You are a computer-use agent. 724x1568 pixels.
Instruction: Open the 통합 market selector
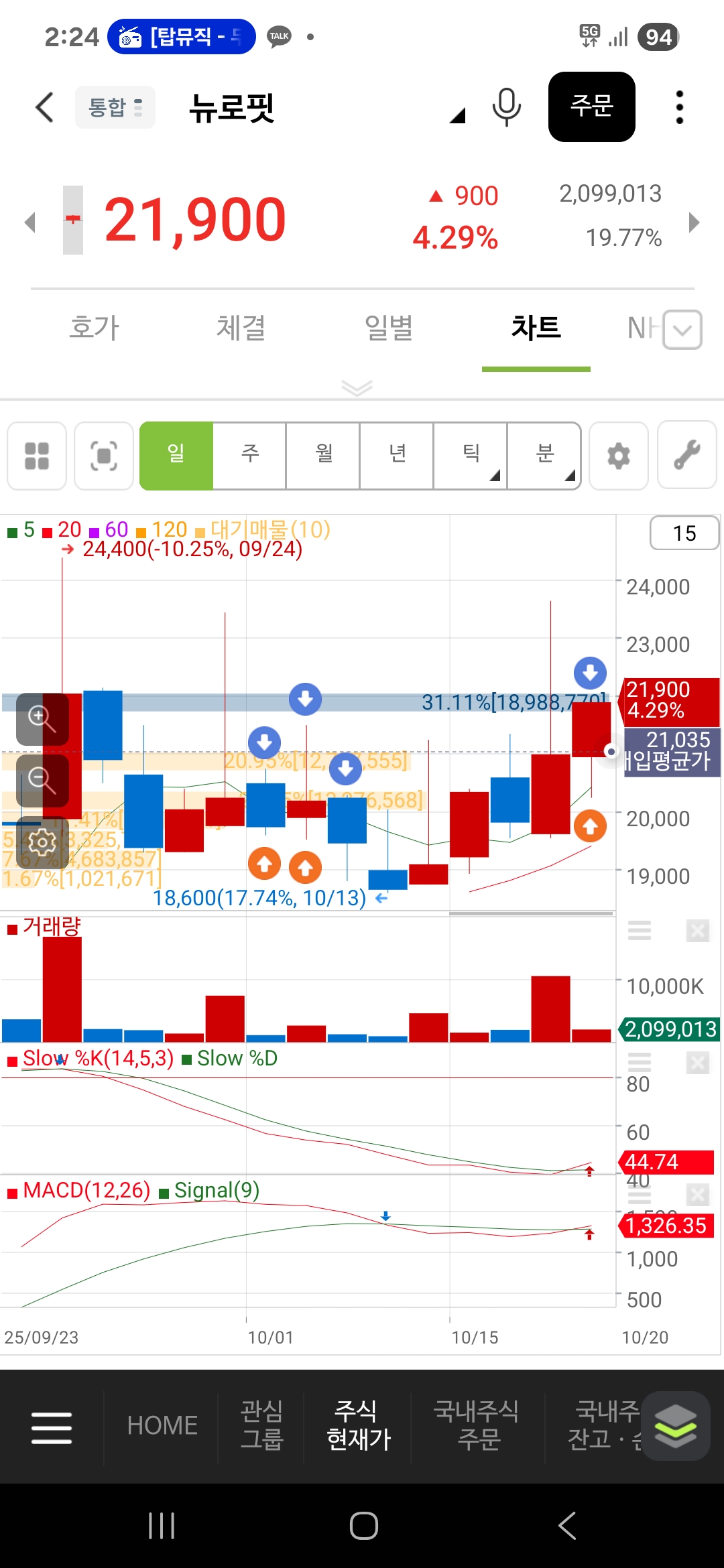tap(115, 107)
